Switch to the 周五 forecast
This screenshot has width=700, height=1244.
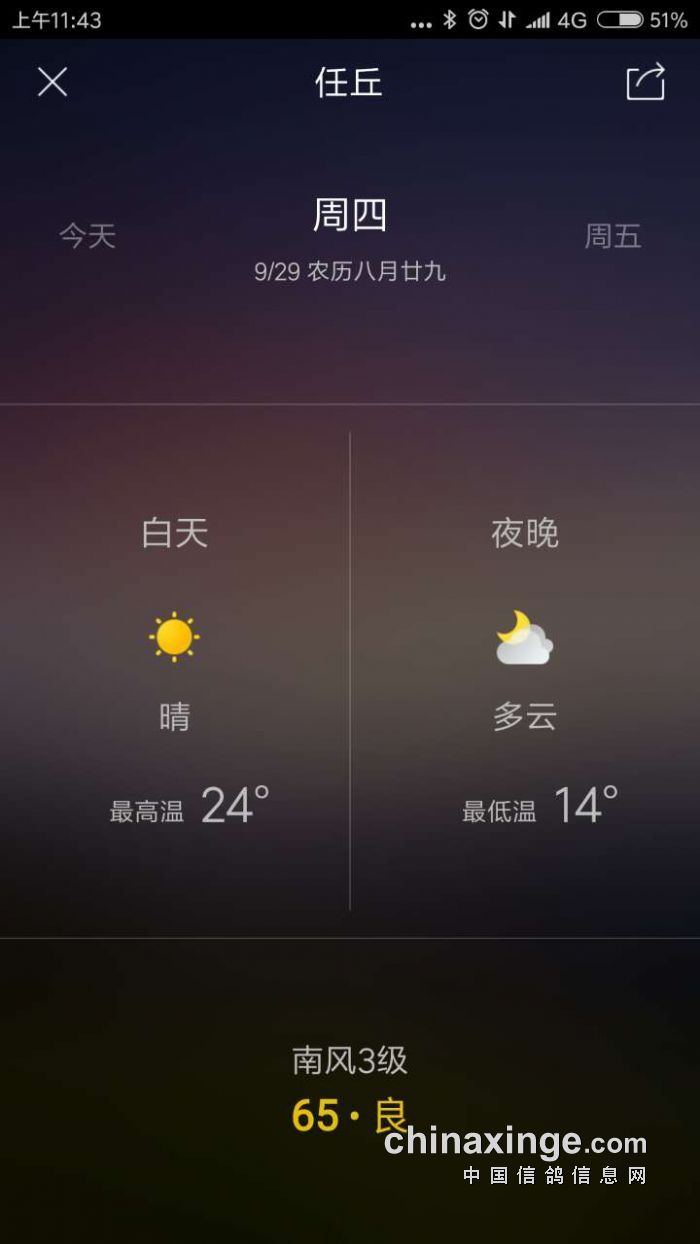pos(612,236)
